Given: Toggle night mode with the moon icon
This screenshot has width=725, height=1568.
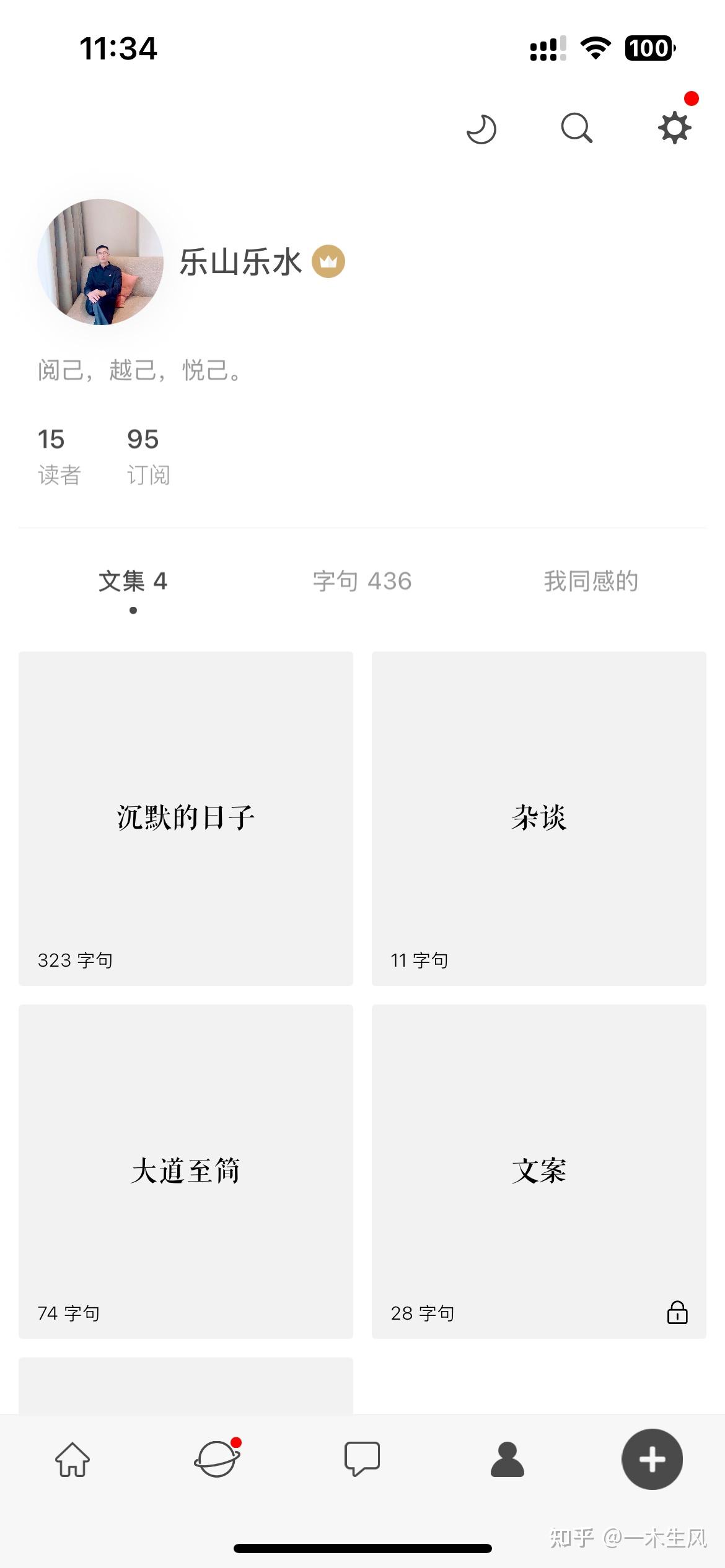Looking at the screenshot, I should [x=481, y=129].
